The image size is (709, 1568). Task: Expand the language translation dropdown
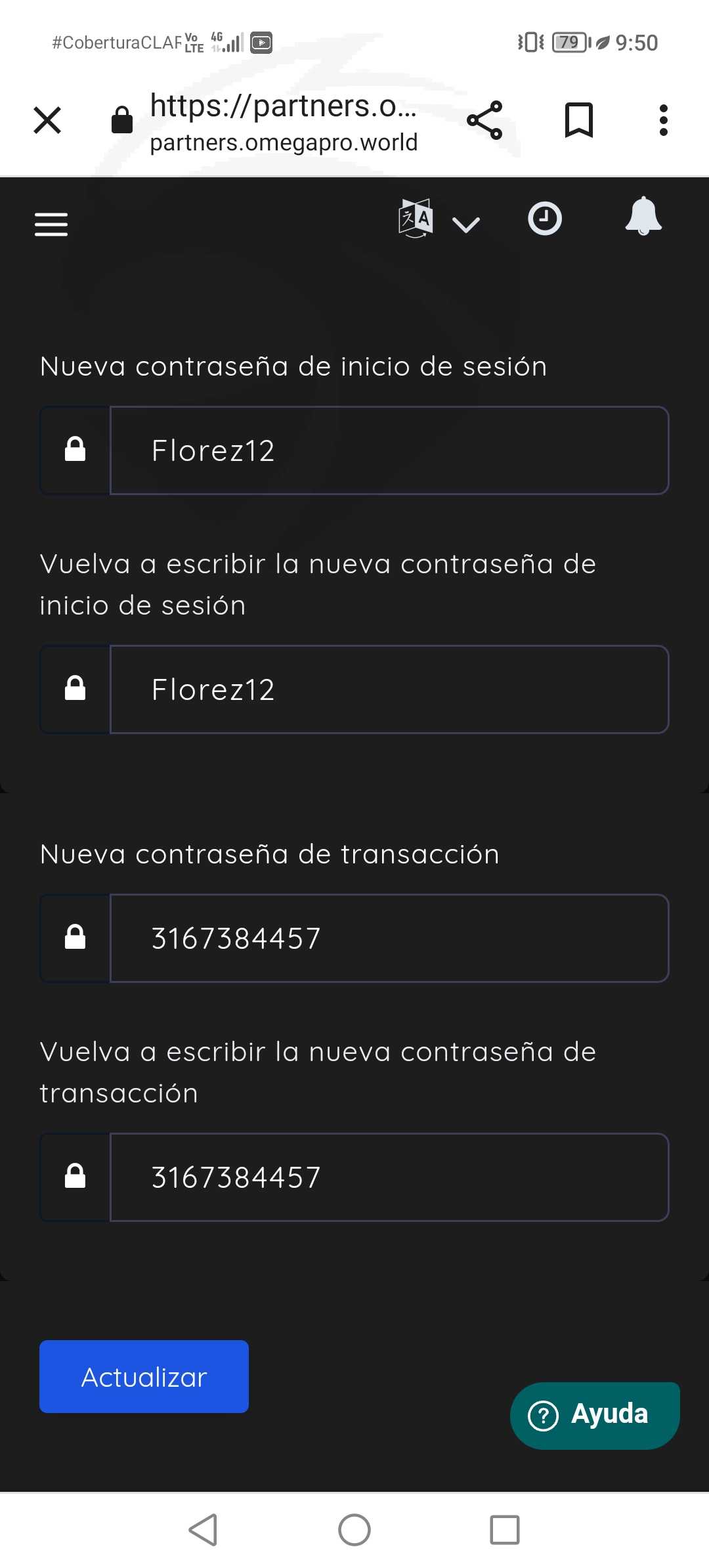point(439,219)
